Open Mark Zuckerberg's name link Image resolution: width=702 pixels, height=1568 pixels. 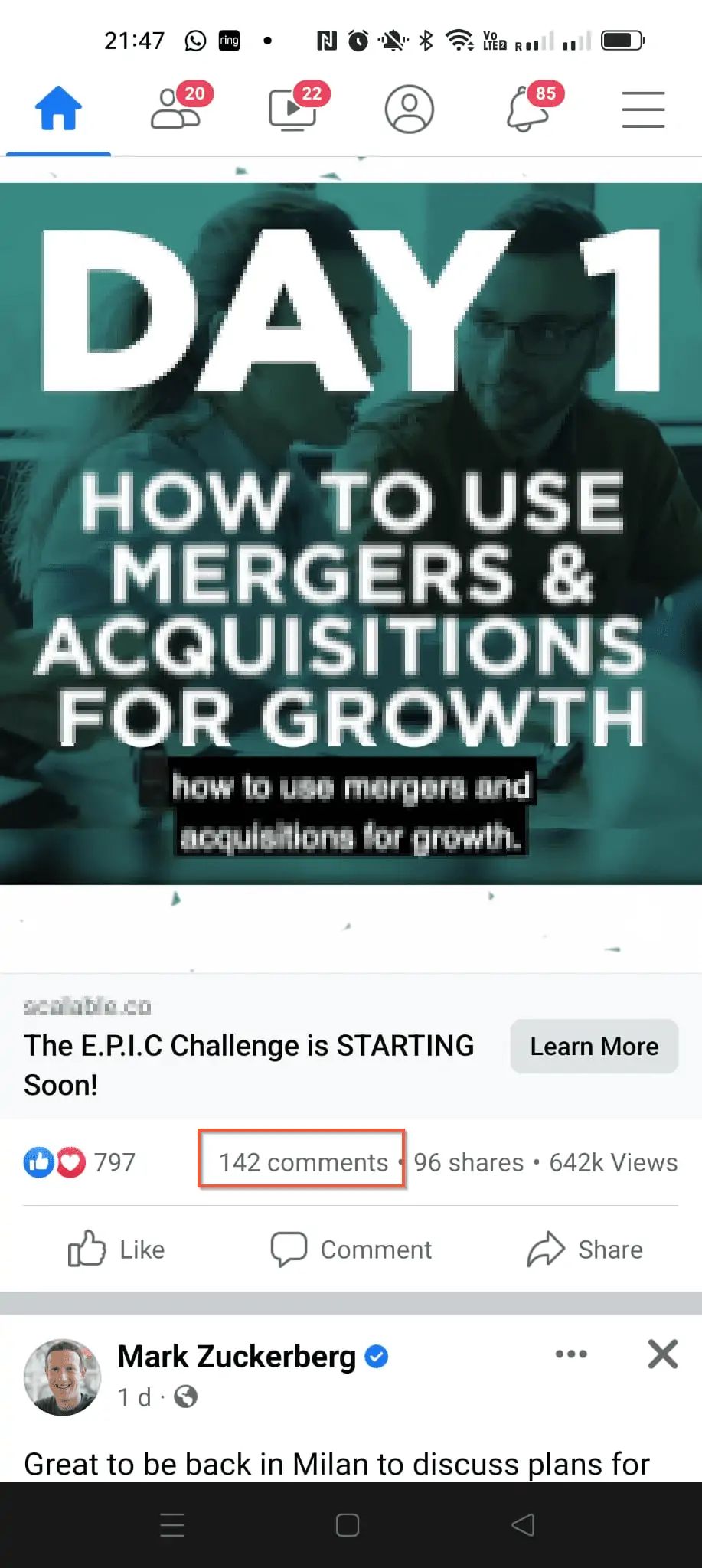(x=237, y=1357)
